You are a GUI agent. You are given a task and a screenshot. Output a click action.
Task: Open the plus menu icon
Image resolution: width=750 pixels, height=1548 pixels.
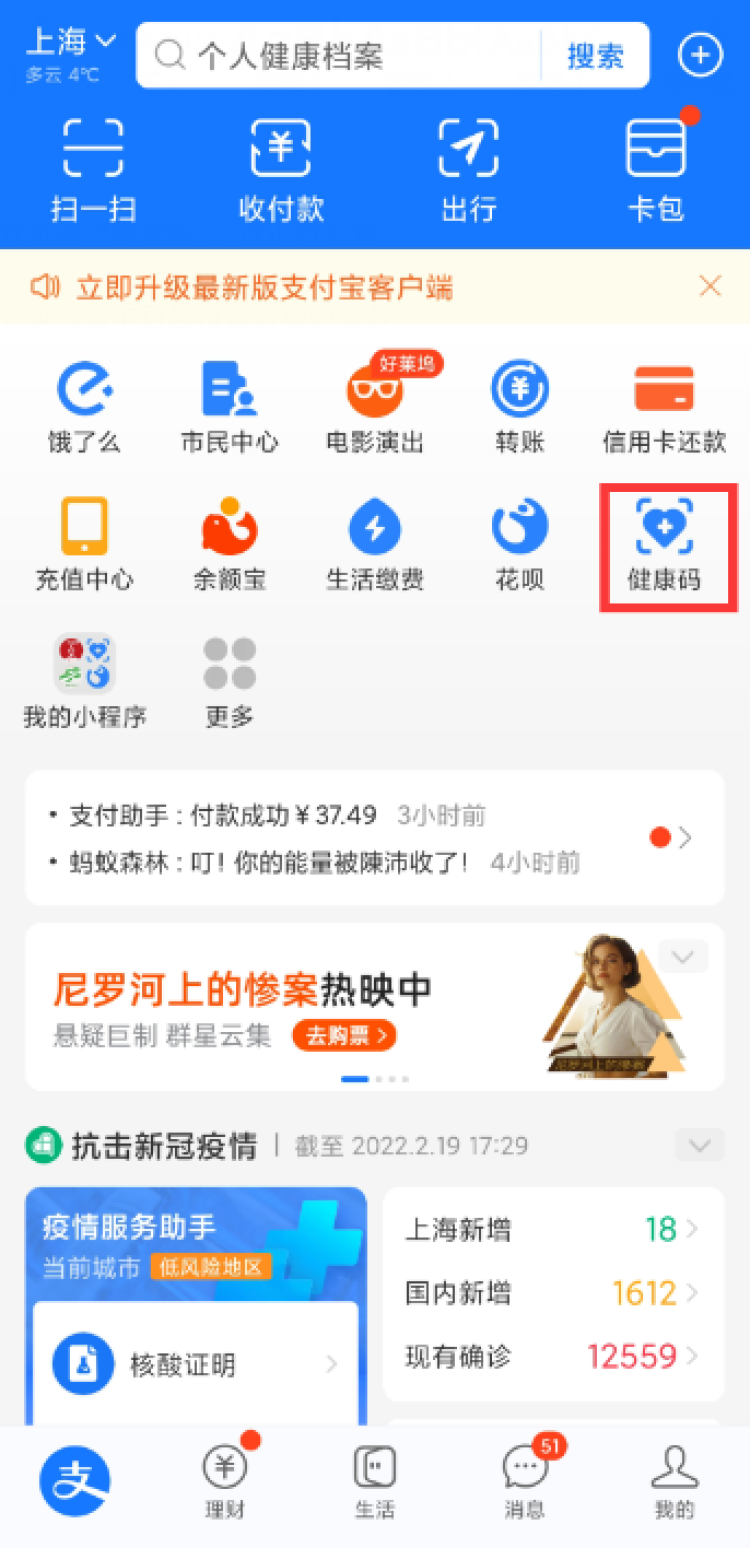pyautogui.click(x=700, y=55)
